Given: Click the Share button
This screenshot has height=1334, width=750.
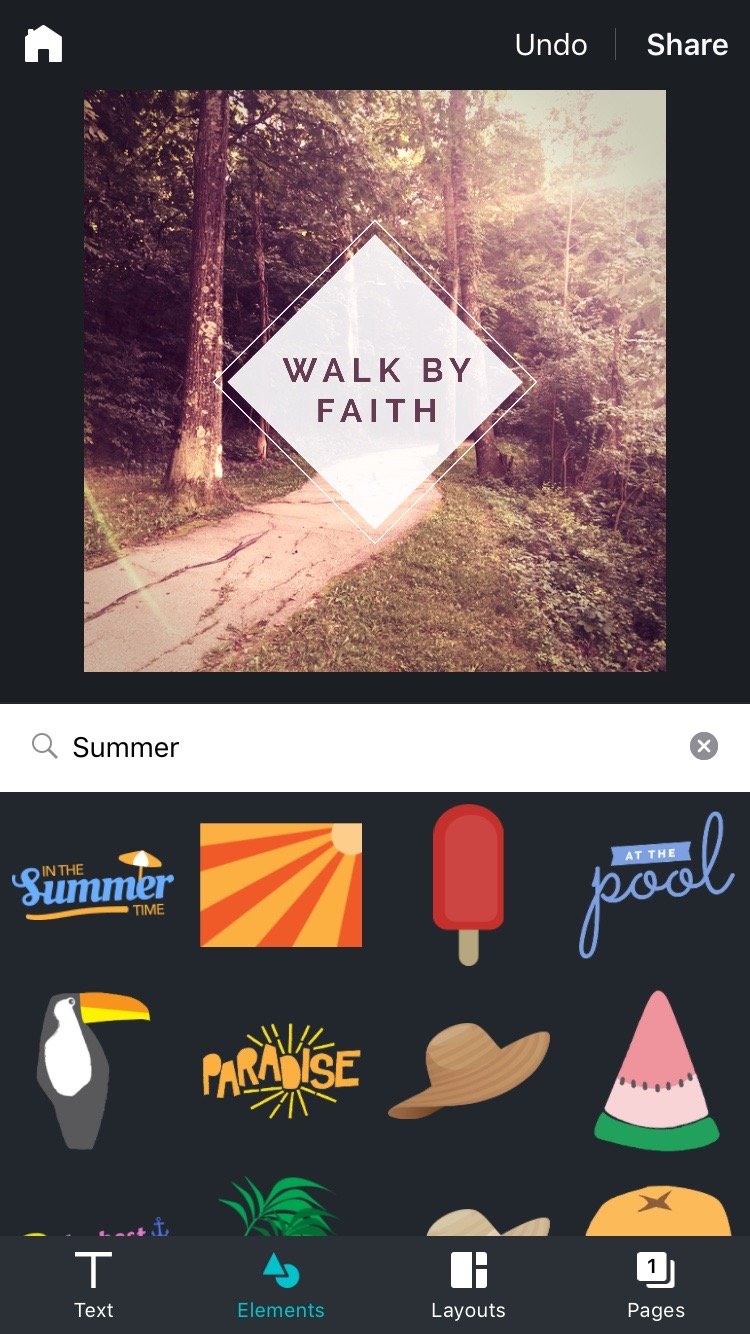Looking at the screenshot, I should [687, 44].
